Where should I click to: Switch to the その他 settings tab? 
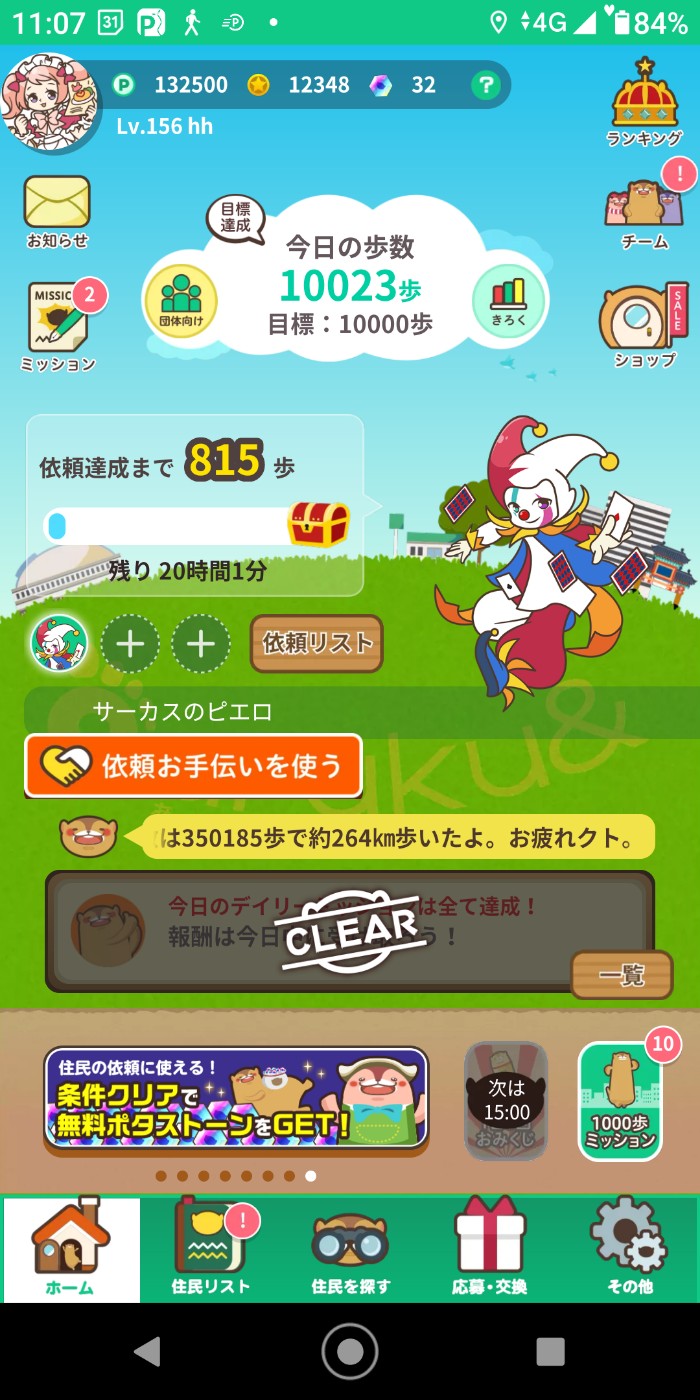[629, 1250]
